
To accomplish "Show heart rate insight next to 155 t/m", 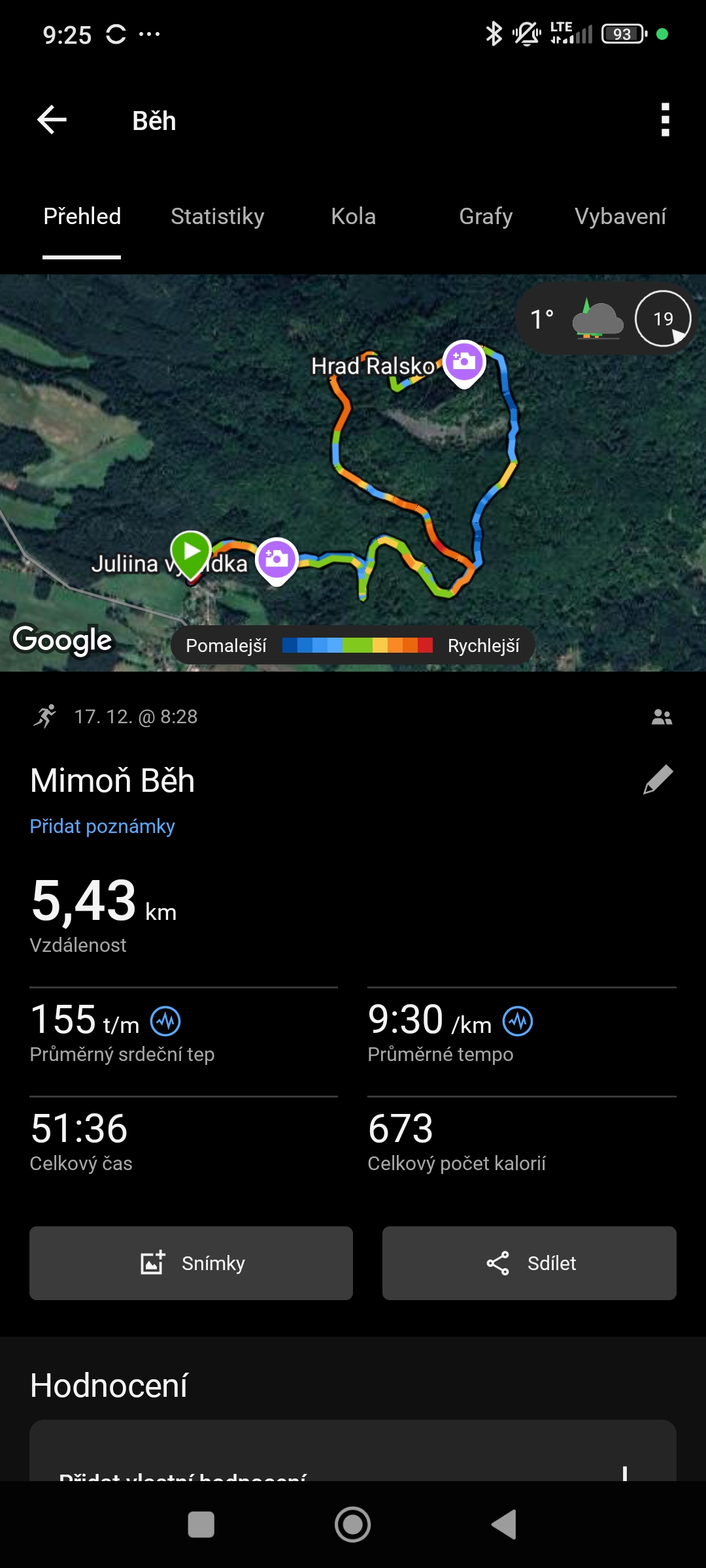I will 165,1021.
